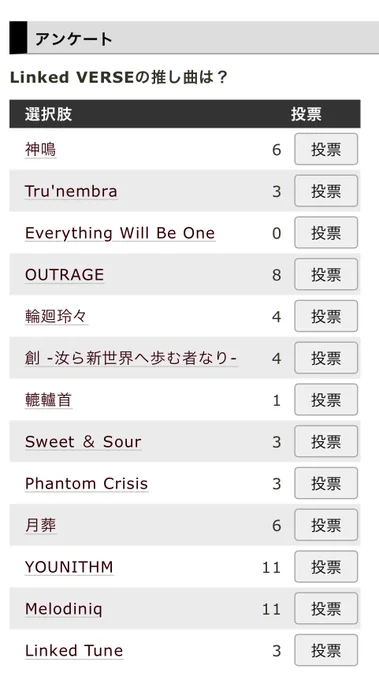Open the Tru'nembra link
The image size is (379, 680).
pyautogui.click(x=71, y=191)
